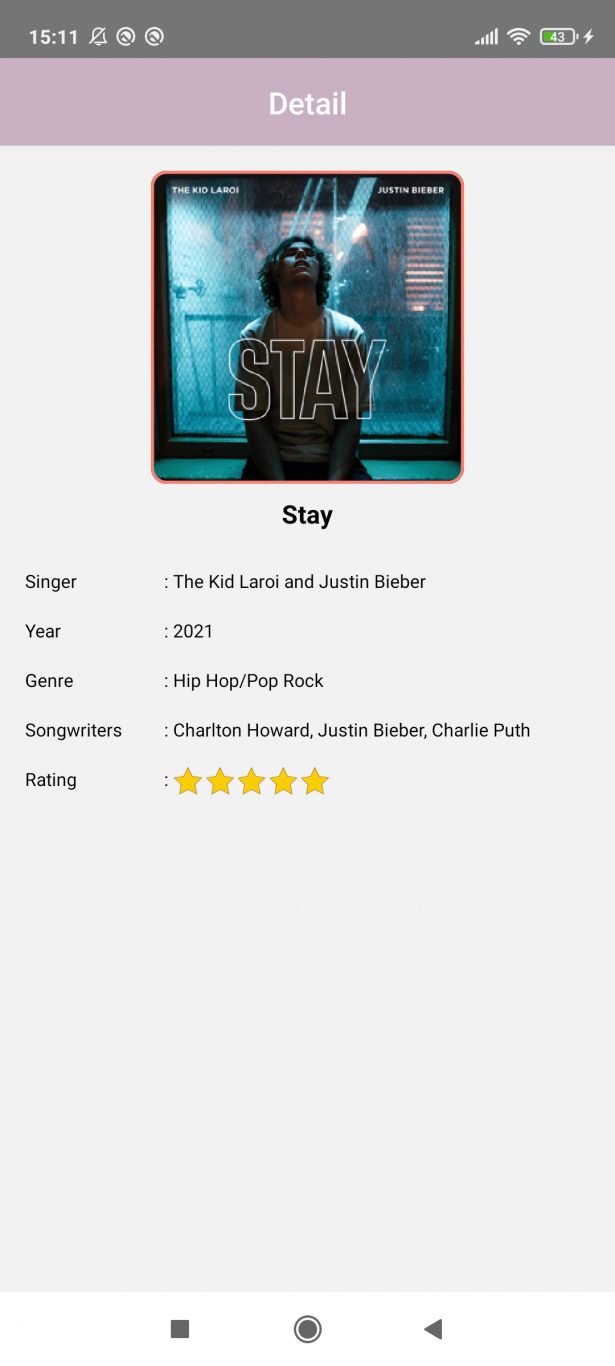Image resolution: width=615 pixels, height=1366 pixels.
Task: Tap the Stay album cover image
Action: [307, 327]
